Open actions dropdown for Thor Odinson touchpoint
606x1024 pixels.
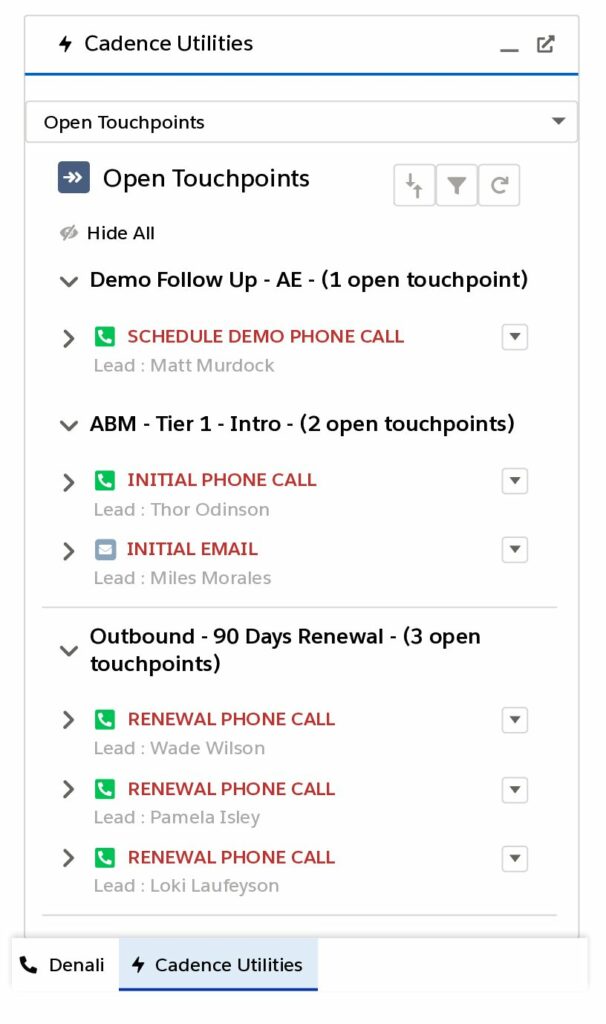(515, 481)
